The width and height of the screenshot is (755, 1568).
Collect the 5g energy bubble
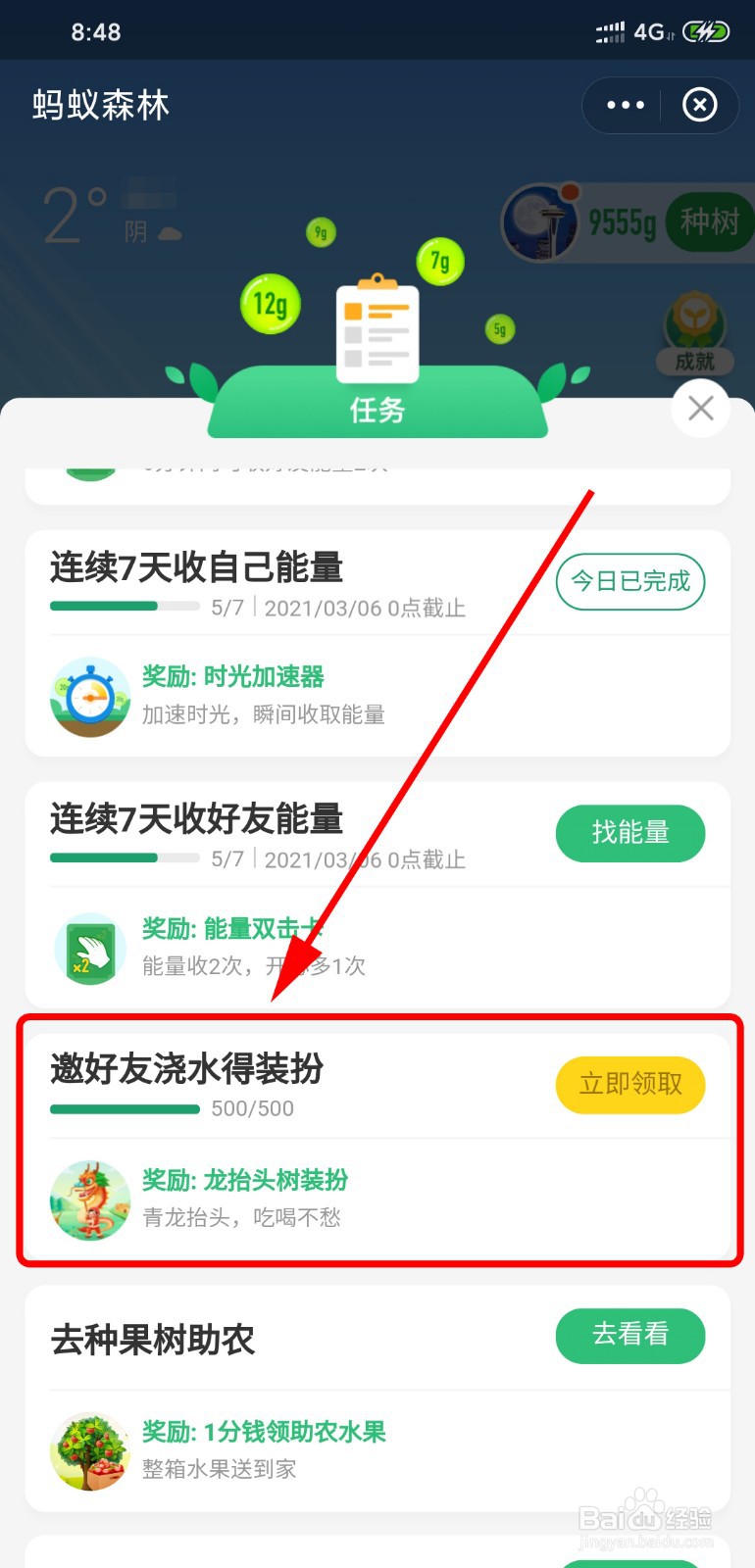point(500,329)
